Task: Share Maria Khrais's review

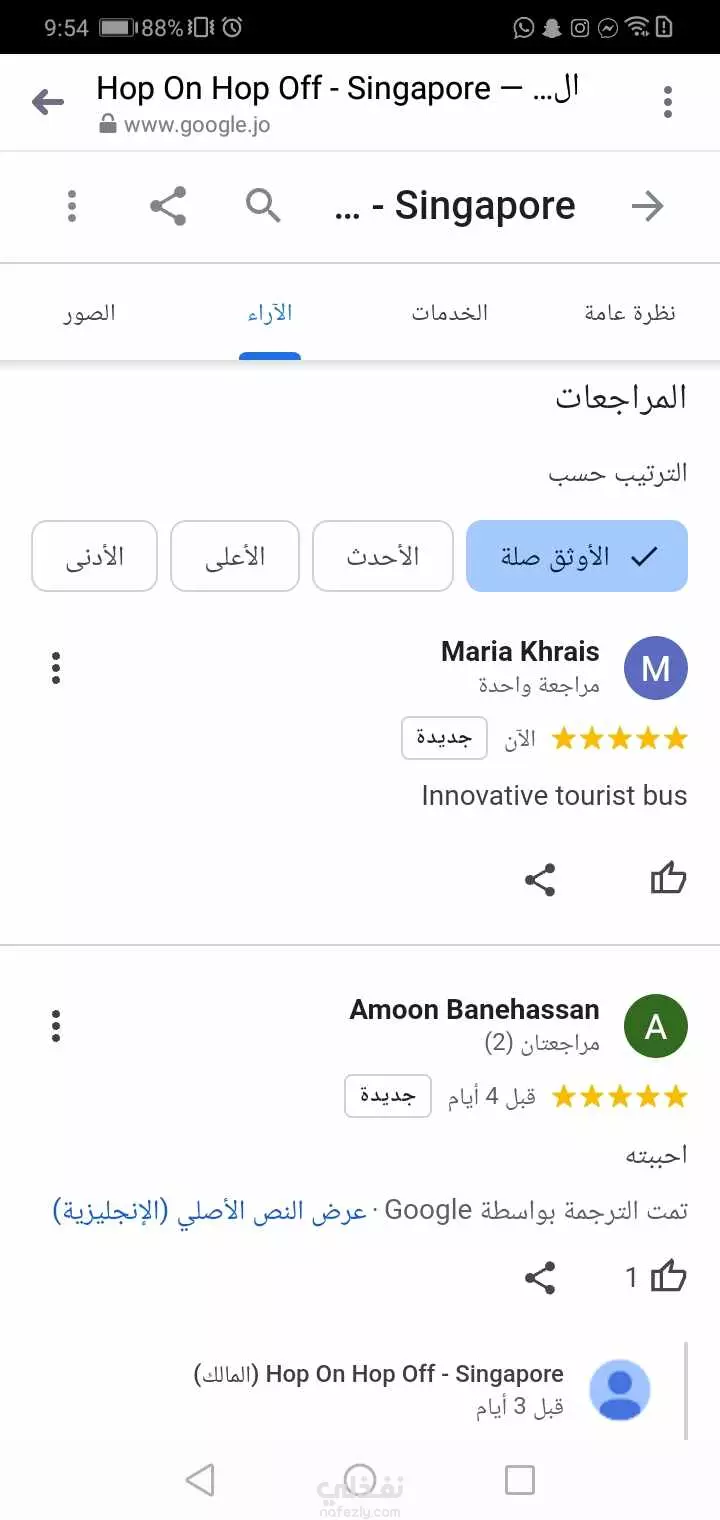Action: [540, 880]
